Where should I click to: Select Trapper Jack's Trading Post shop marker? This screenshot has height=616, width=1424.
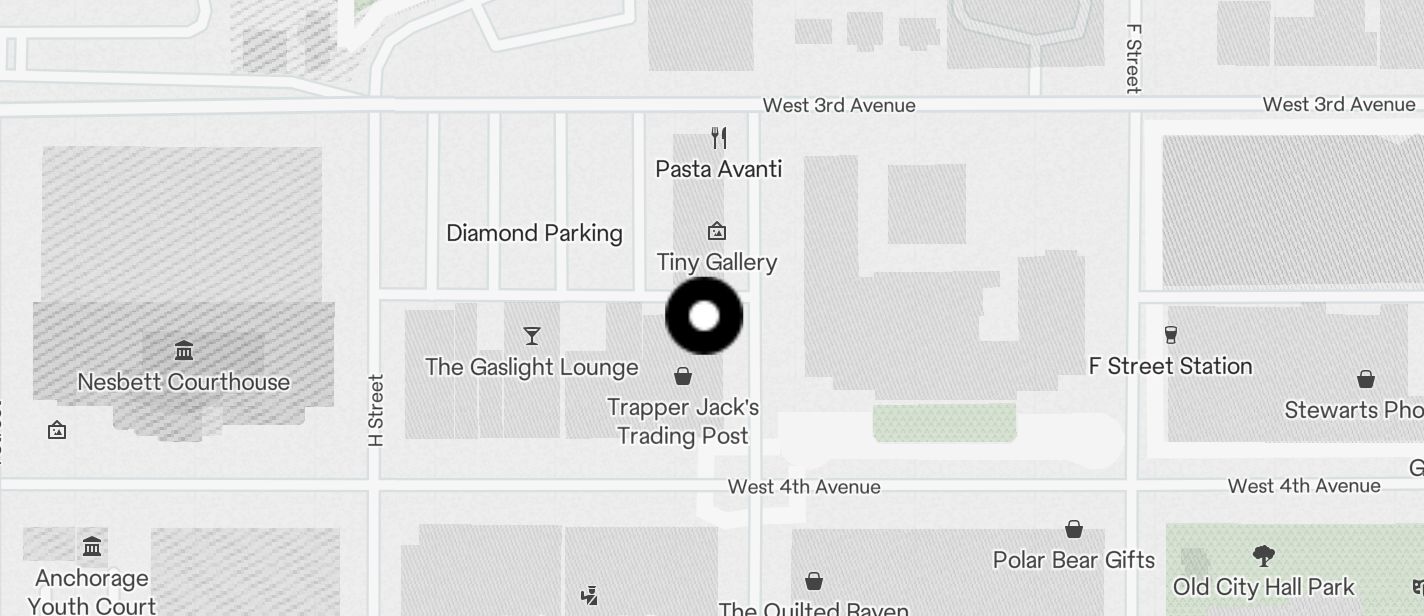coord(683,376)
